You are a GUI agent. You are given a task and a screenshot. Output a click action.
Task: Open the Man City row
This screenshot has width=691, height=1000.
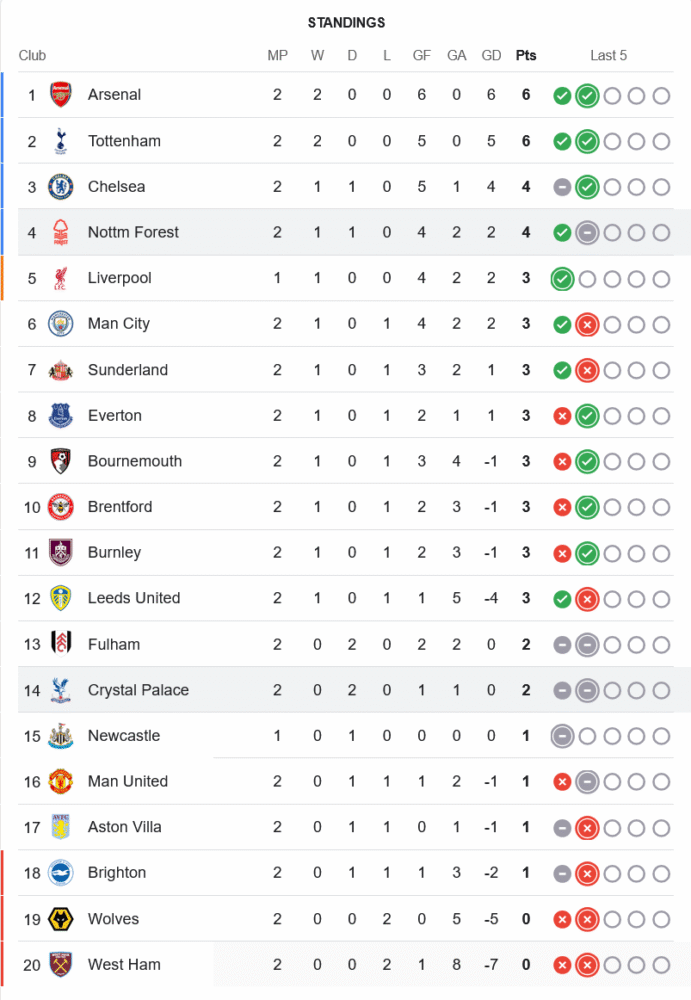118,324
